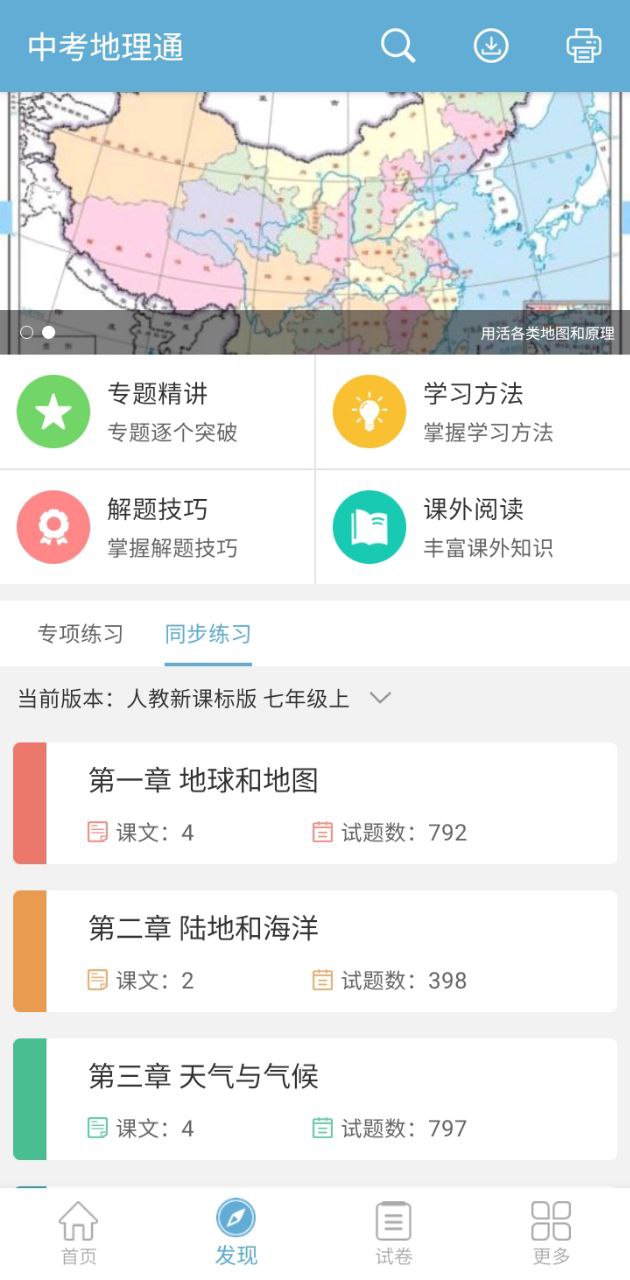Switch to the 专项练习 tab

pyautogui.click(x=80, y=634)
